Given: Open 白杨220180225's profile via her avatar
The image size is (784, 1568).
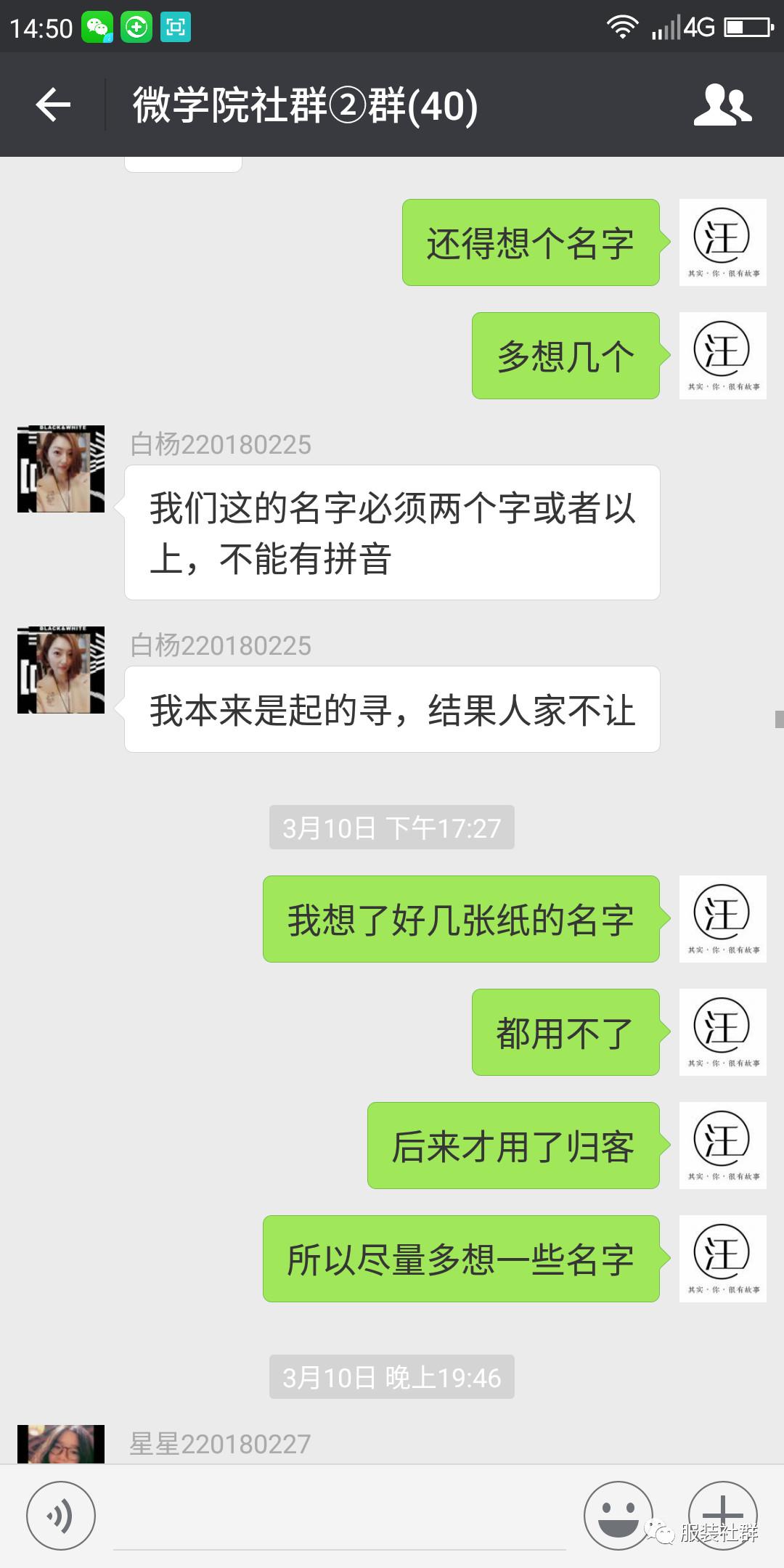Looking at the screenshot, I should click(61, 469).
